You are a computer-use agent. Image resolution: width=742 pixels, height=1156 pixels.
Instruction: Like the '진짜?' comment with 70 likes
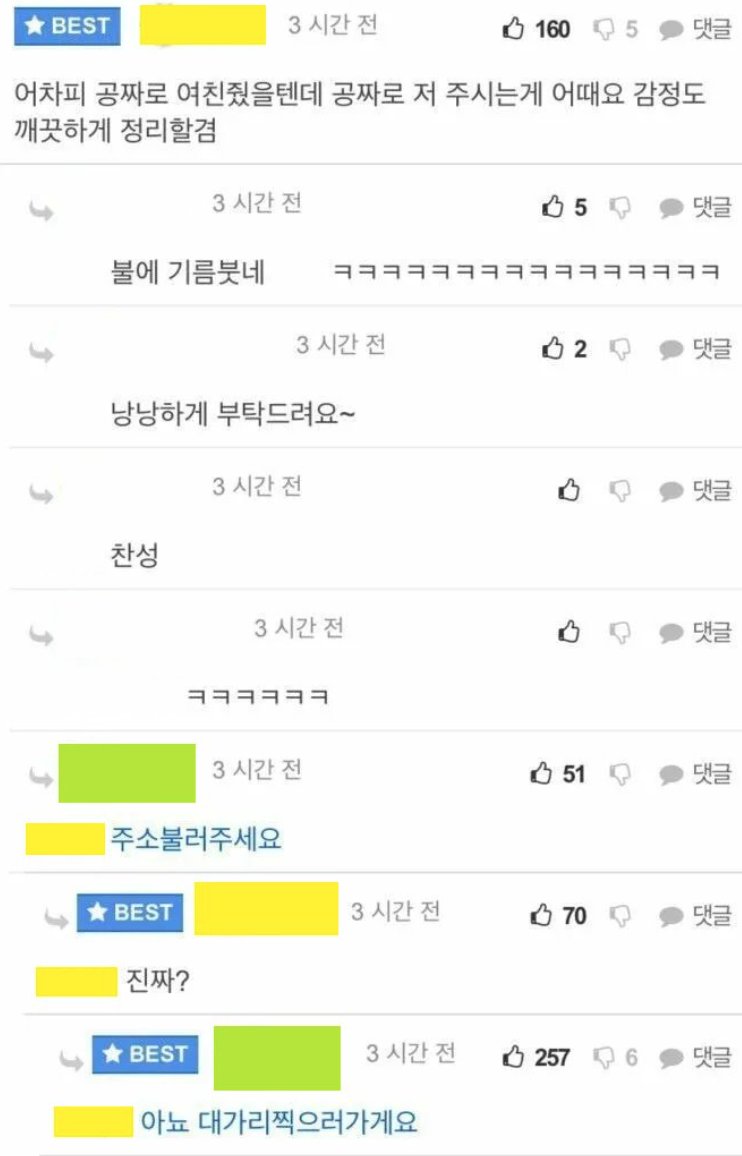tap(542, 915)
